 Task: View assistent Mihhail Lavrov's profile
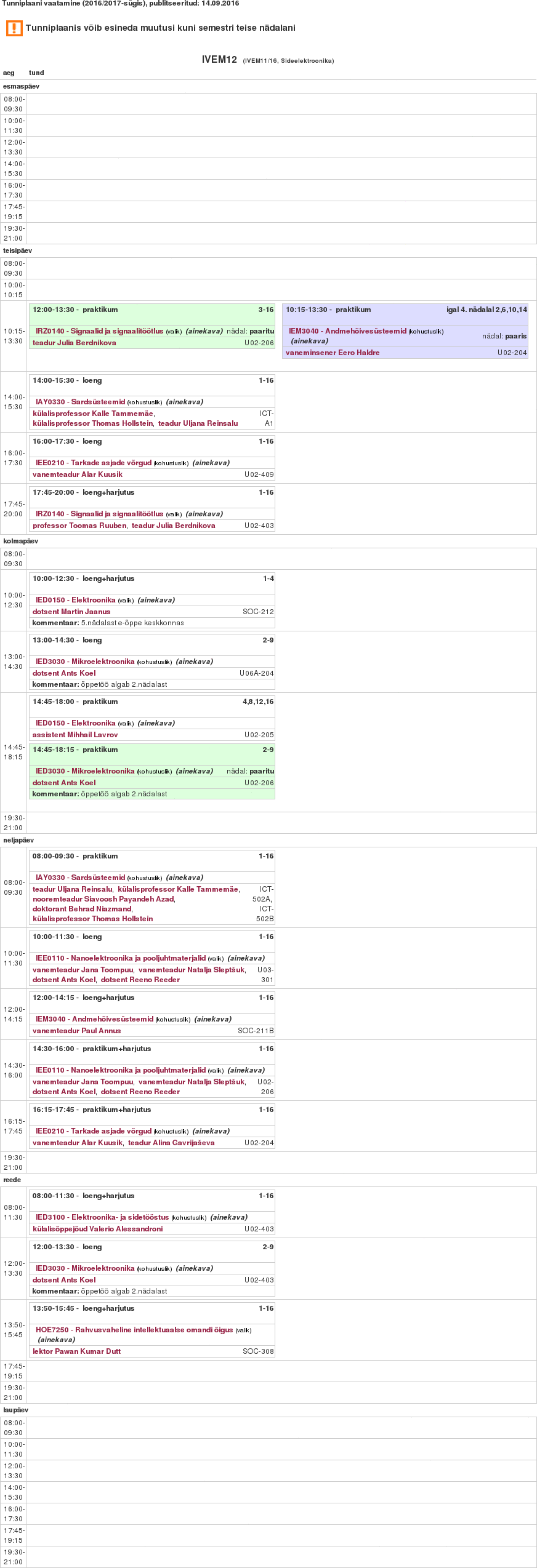(75, 735)
